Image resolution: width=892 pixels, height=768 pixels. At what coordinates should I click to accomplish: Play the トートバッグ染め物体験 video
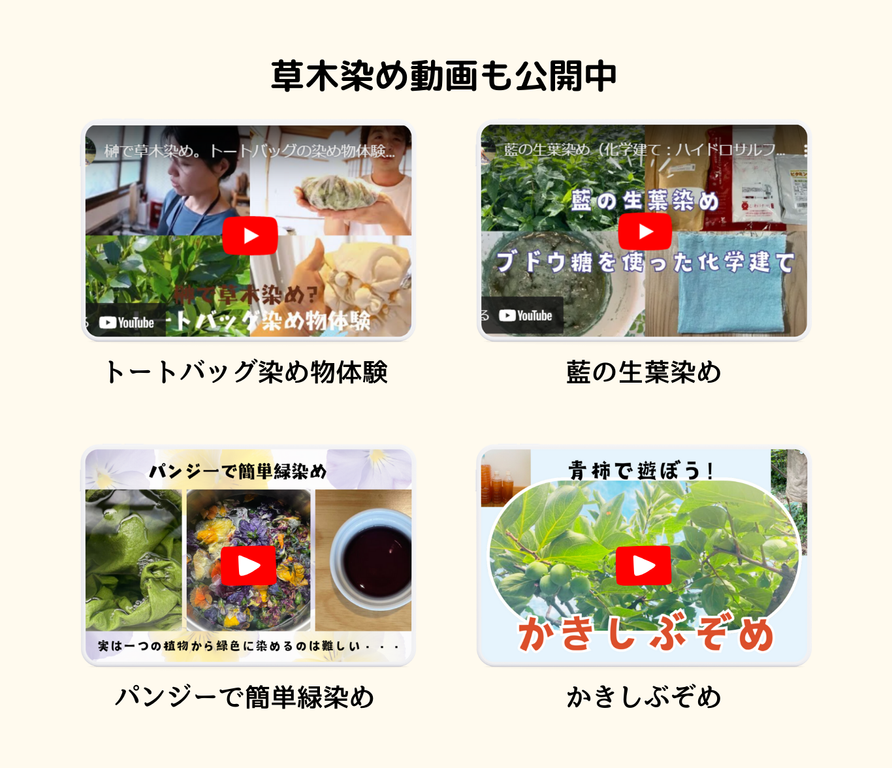(x=249, y=236)
